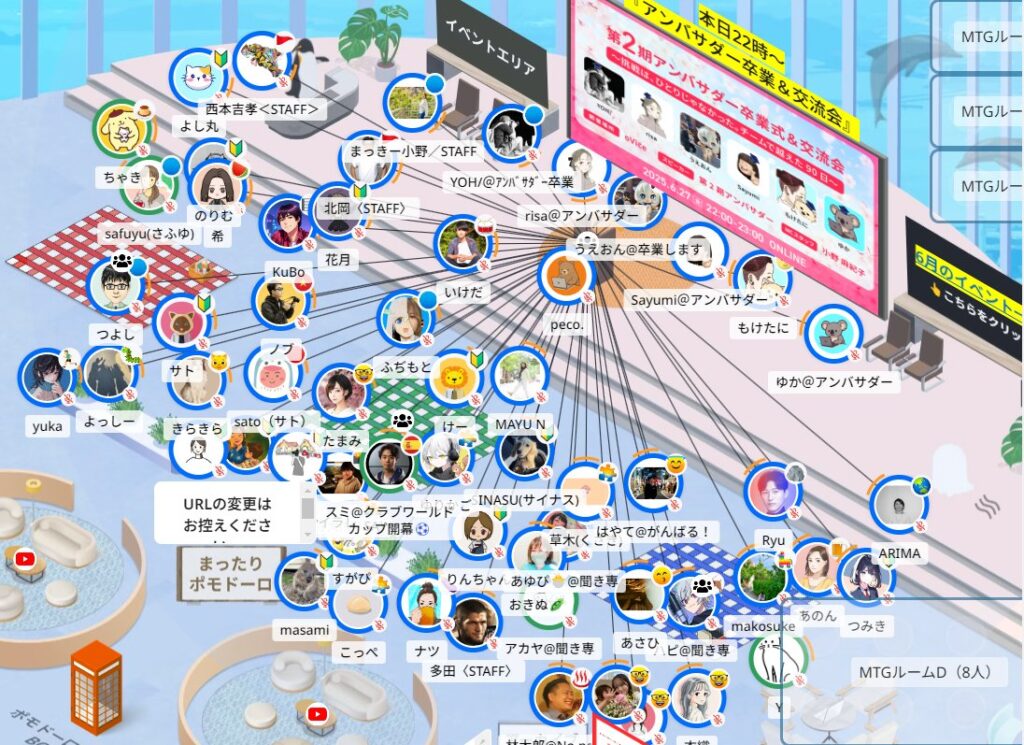Tap masami's avatar

(x=303, y=581)
